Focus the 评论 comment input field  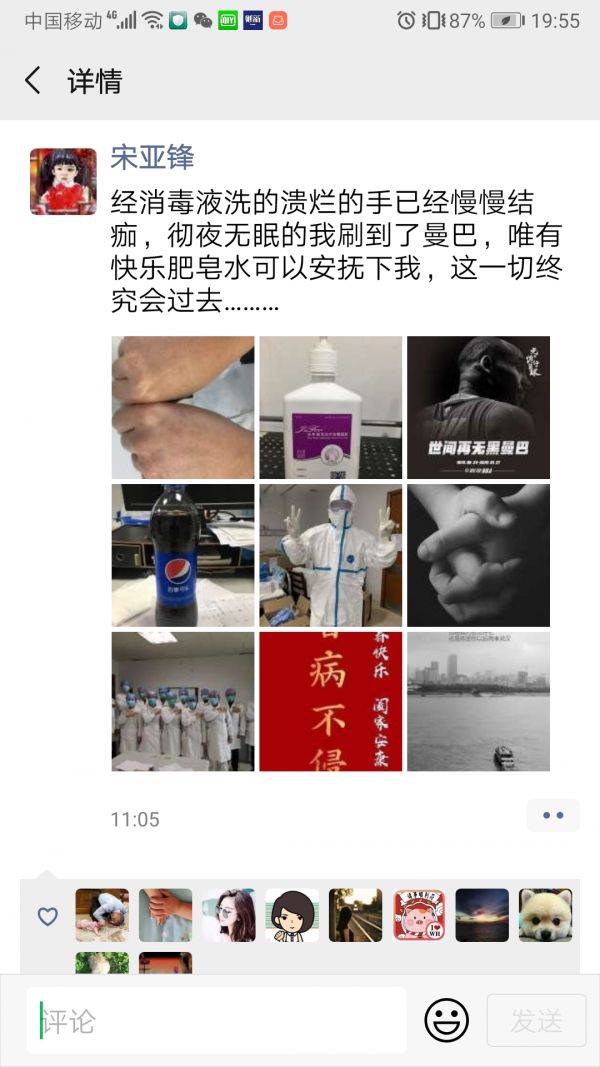(x=218, y=1020)
